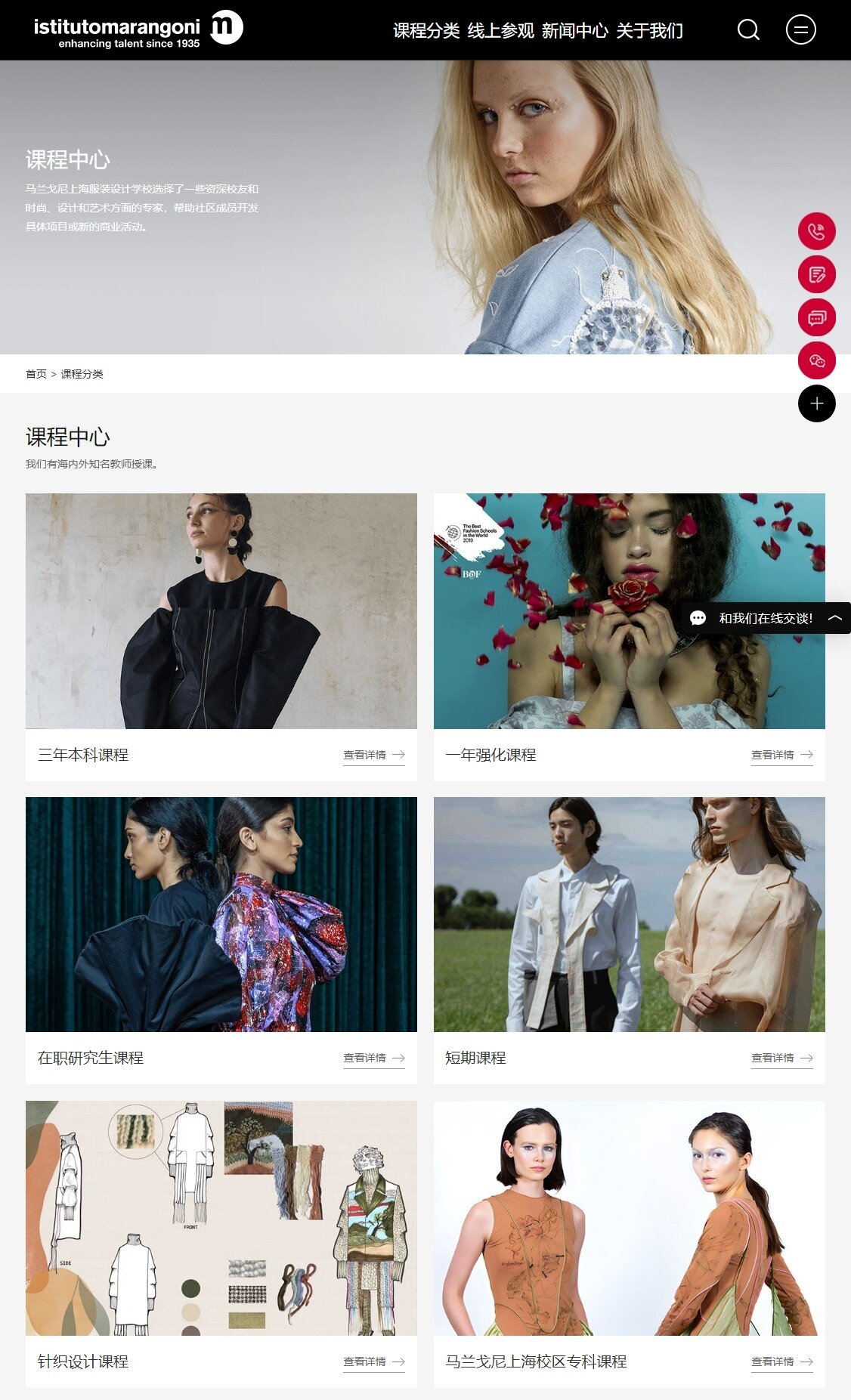View details for 三年本科课程

373,755
